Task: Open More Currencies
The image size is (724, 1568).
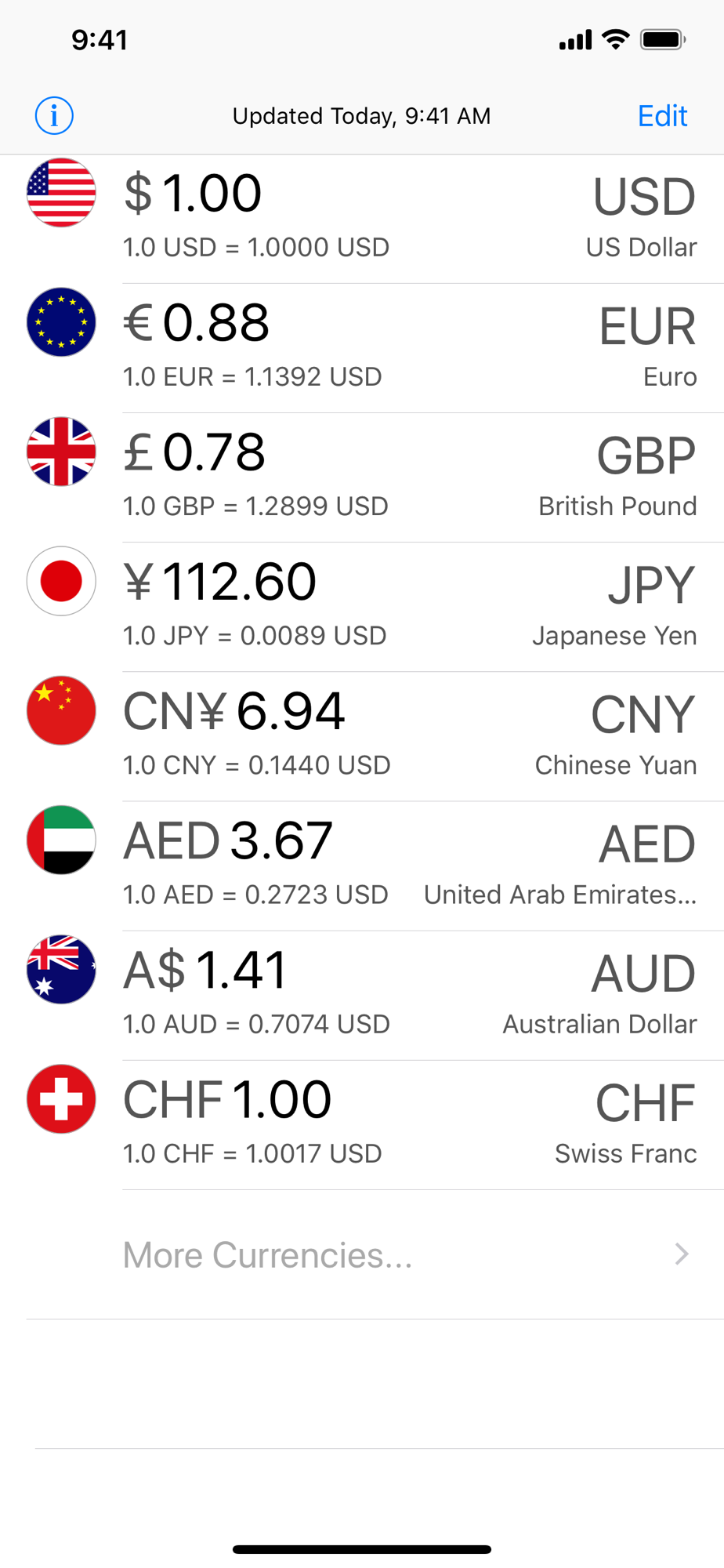Action: pyautogui.click(x=362, y=1254)
